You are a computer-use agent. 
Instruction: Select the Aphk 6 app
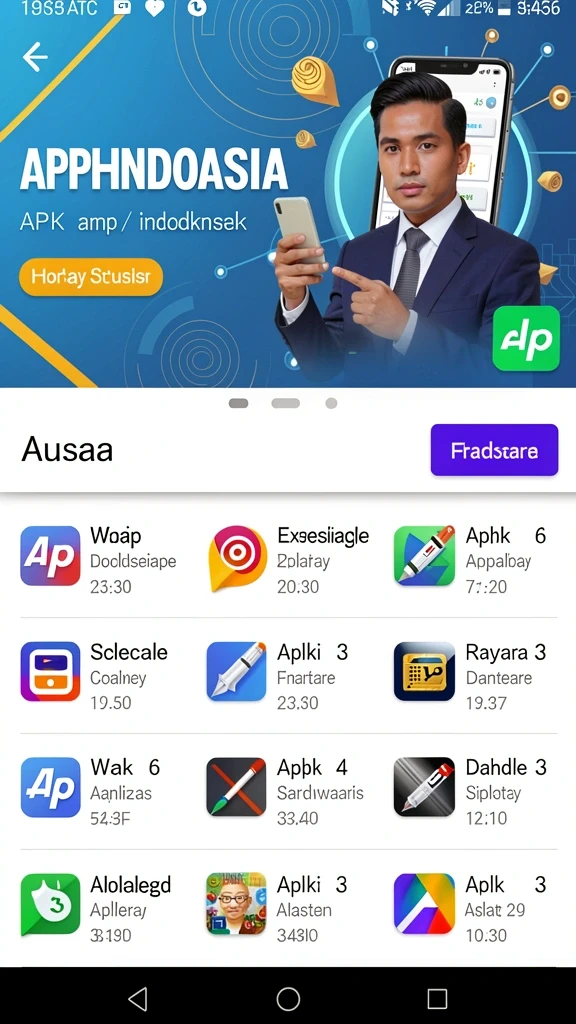(x=472, y=560)
